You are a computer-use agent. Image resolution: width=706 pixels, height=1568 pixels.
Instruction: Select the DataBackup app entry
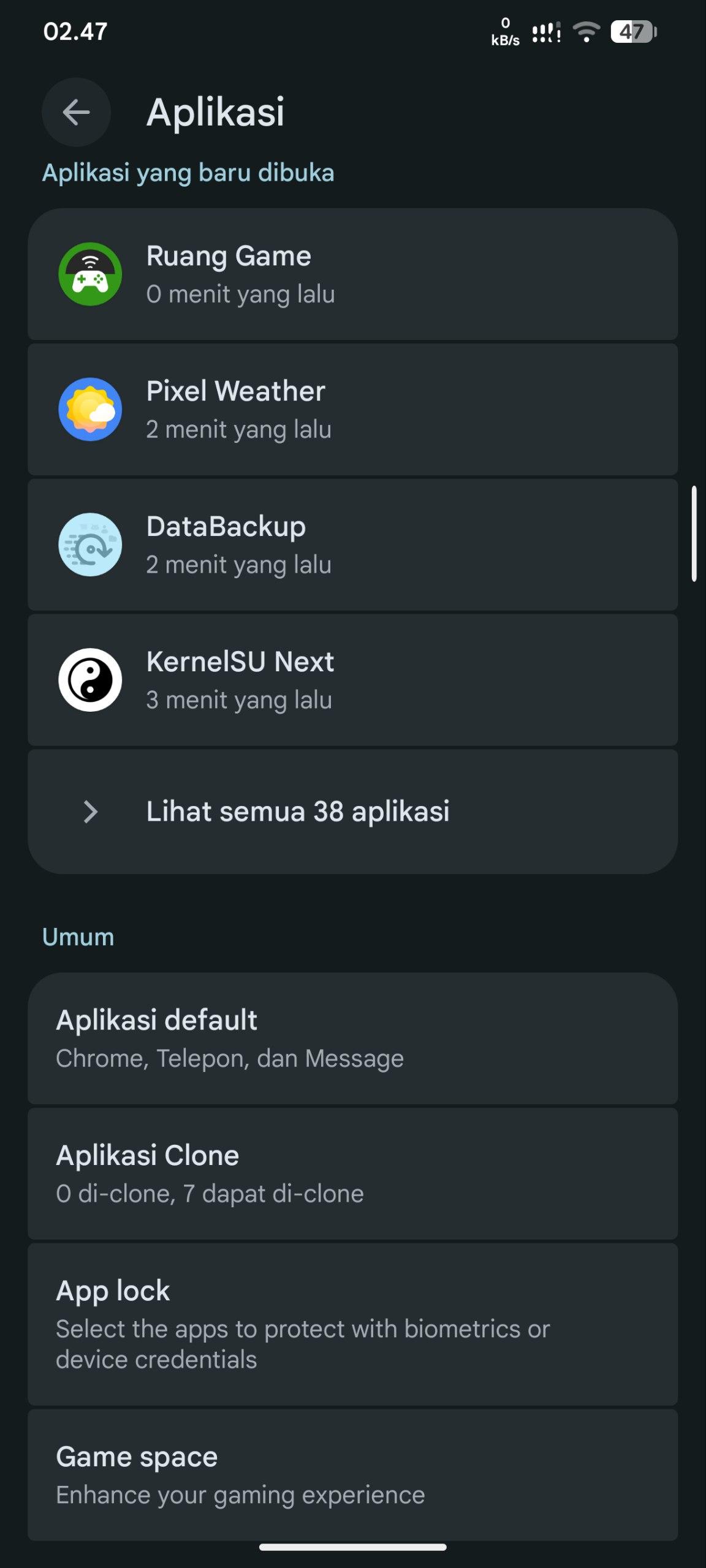(352, 545)
